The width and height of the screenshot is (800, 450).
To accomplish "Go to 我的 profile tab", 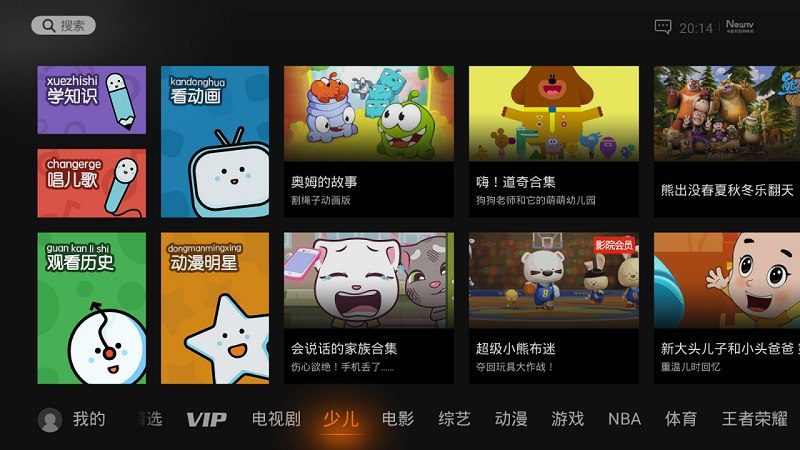I will click(72, 419).
